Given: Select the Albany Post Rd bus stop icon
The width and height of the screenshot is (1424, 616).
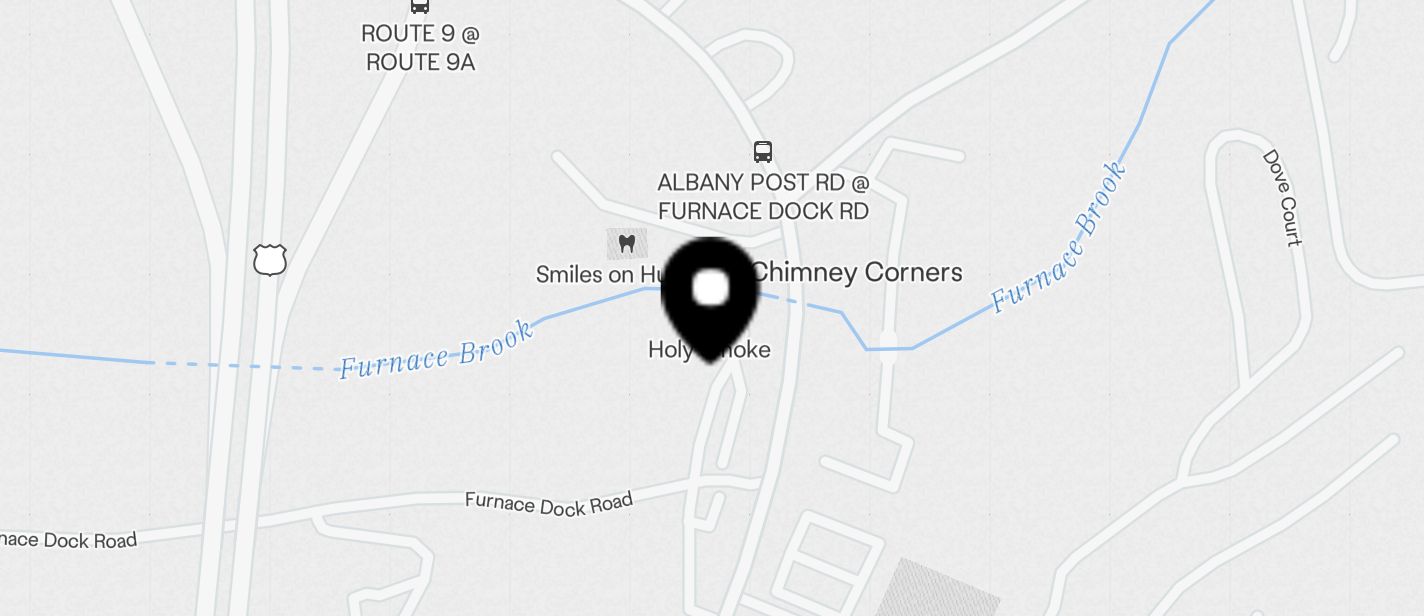Looking at the screenshot, I should (763, 152).
